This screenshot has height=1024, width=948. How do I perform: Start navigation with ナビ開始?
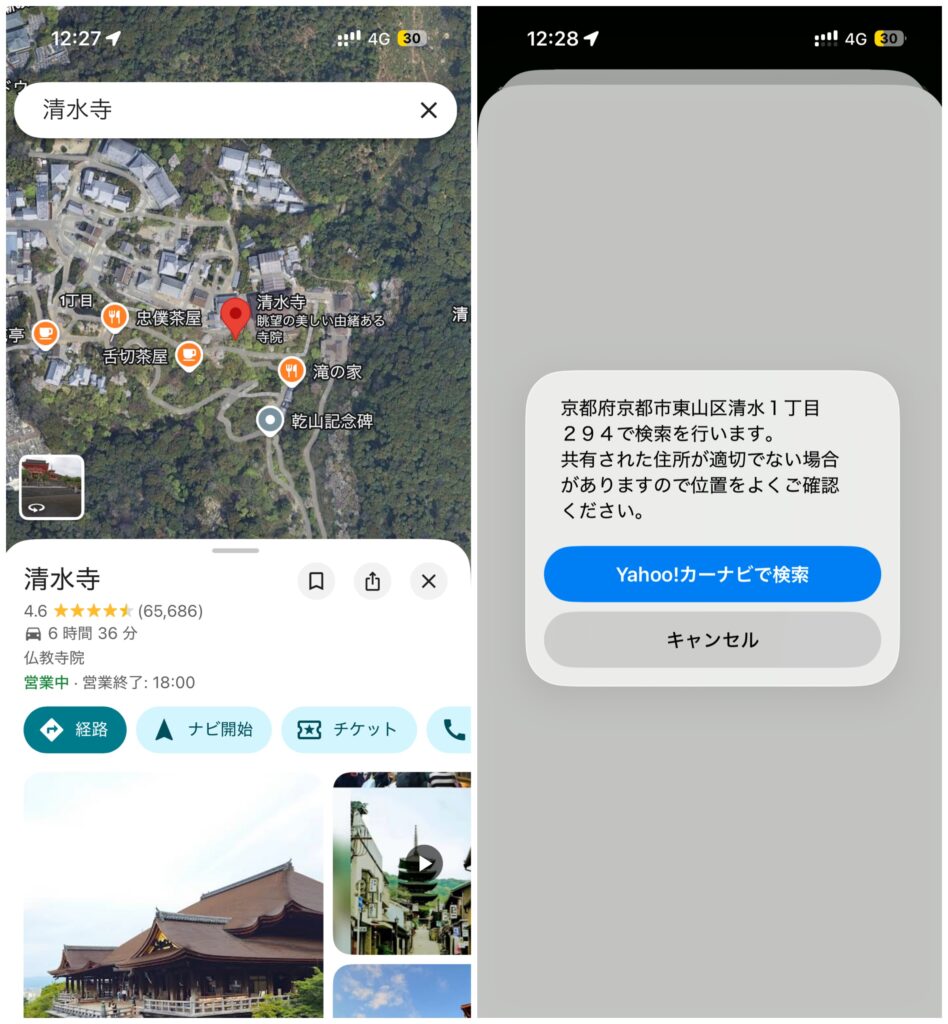pyautogui.click(x=204, y=730)
